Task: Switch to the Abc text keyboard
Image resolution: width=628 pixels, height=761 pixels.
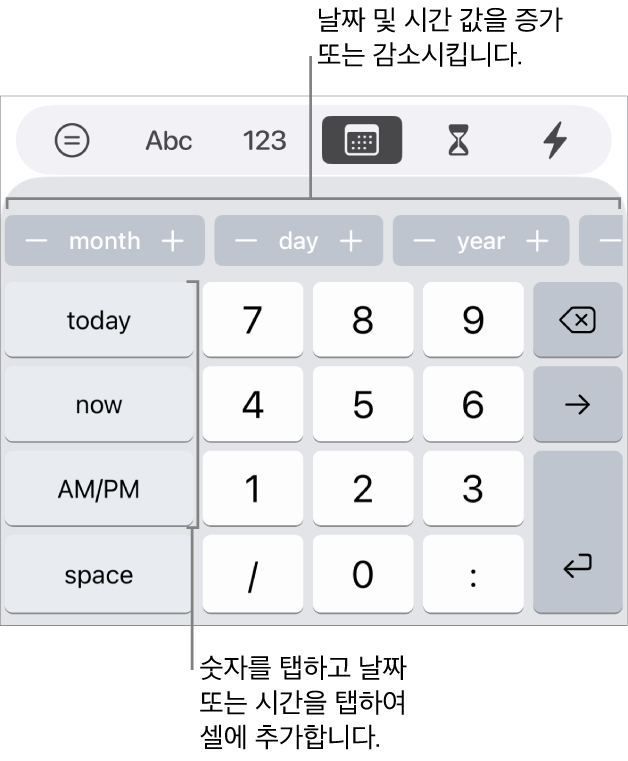Action: pos(168,141)
